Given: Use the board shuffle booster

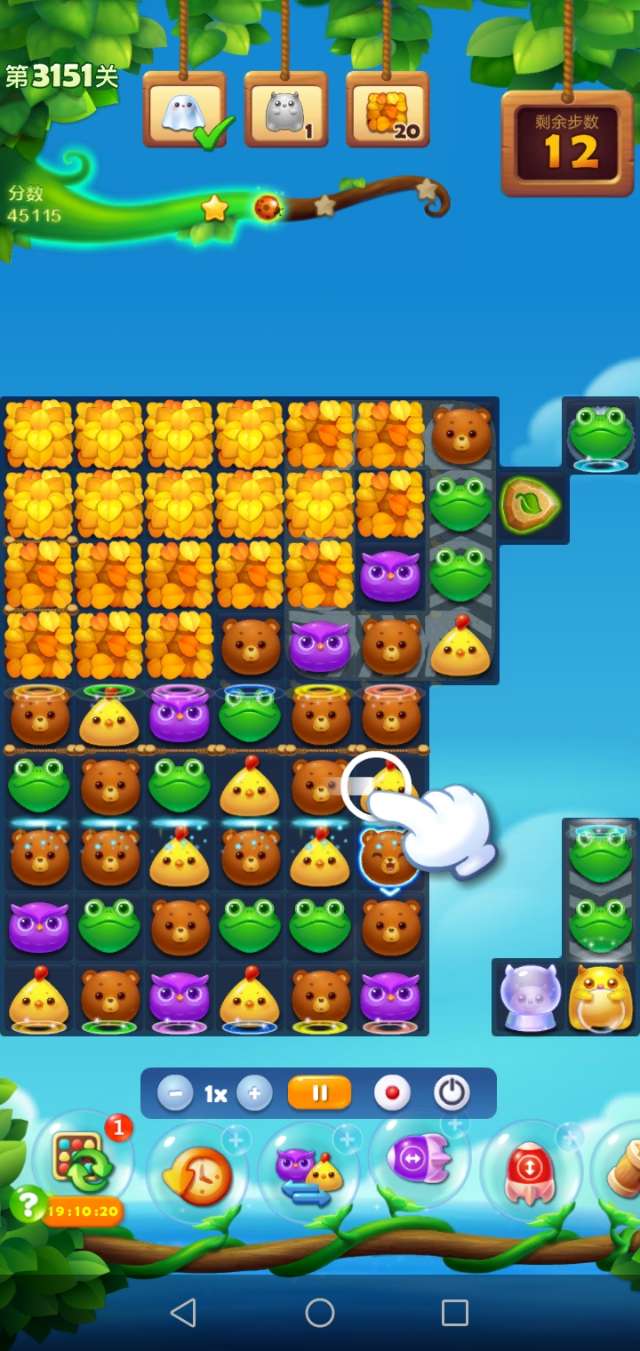Looking at the screenshot, I should tap(84, 1162).
